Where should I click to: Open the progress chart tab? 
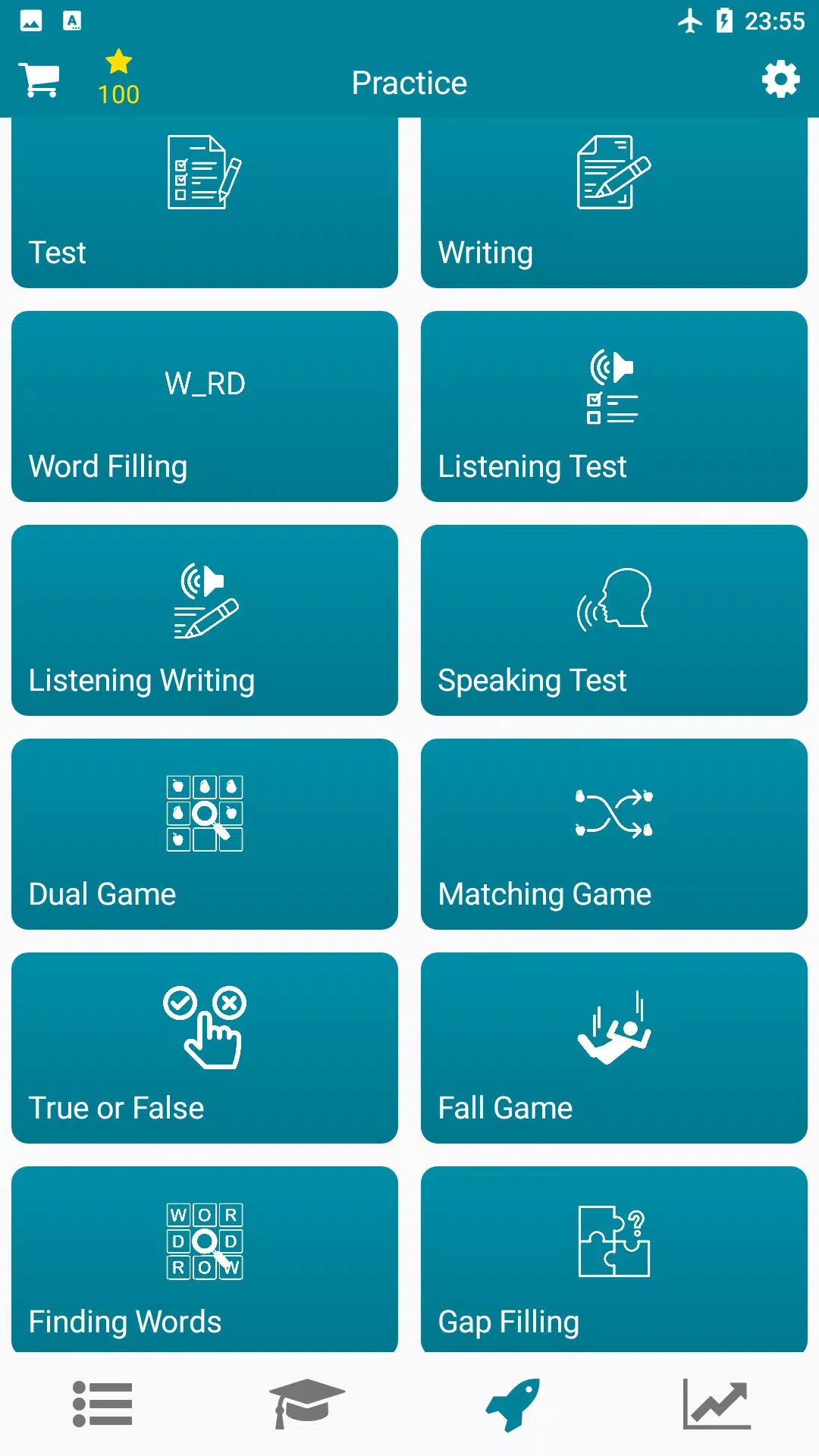tap(717, 1404)
